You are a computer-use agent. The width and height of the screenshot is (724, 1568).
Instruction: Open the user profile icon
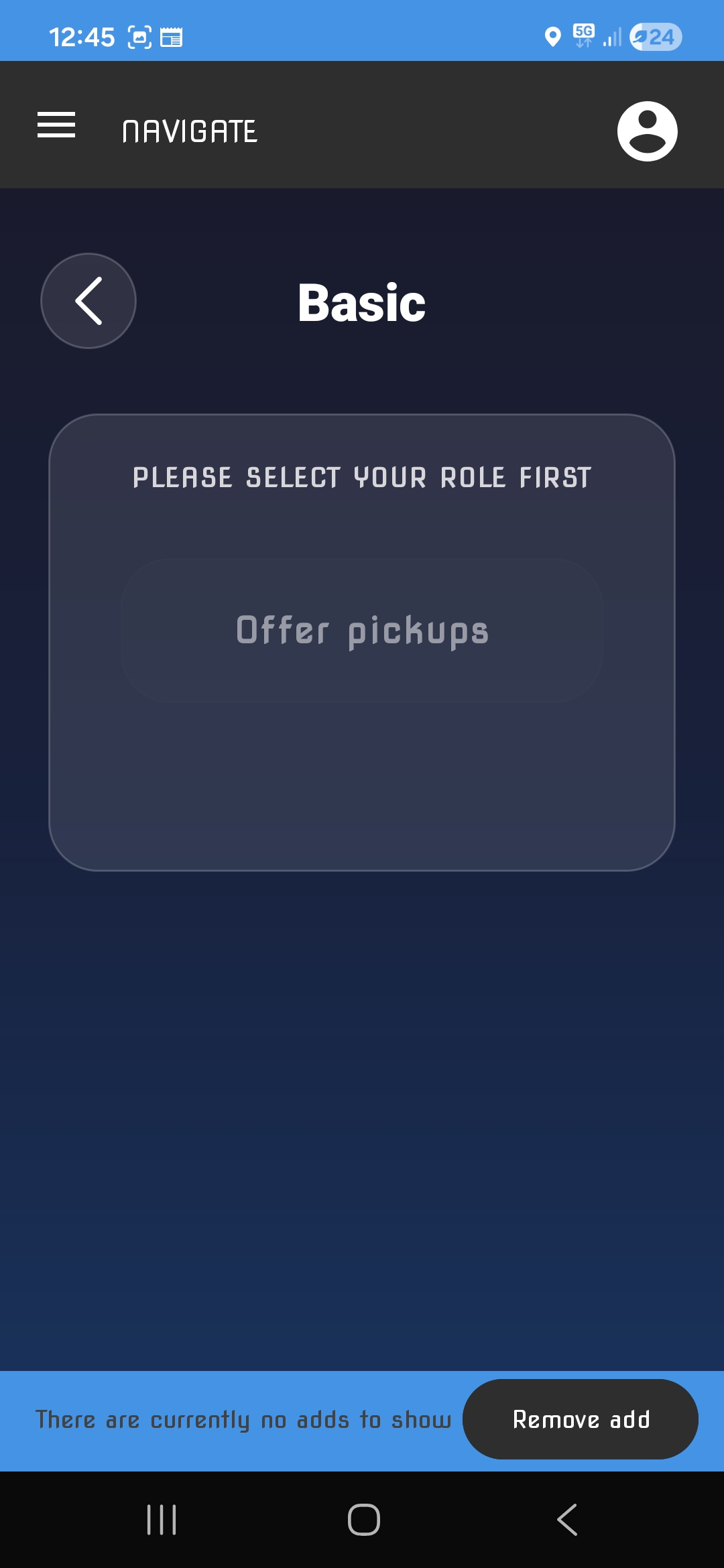pos(647,131)
